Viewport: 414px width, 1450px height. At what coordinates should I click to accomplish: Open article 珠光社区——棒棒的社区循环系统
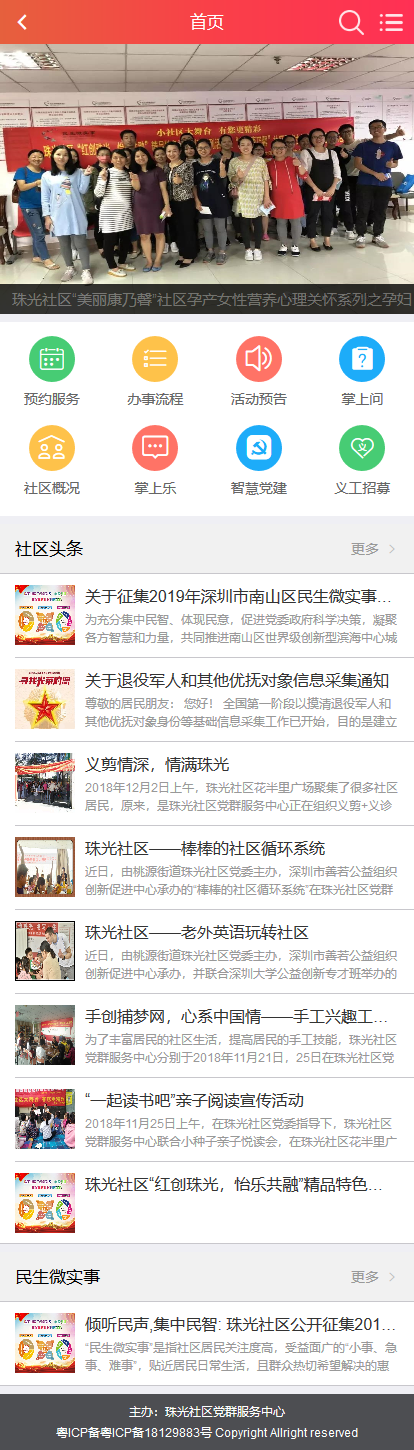[x=207, y=868]
